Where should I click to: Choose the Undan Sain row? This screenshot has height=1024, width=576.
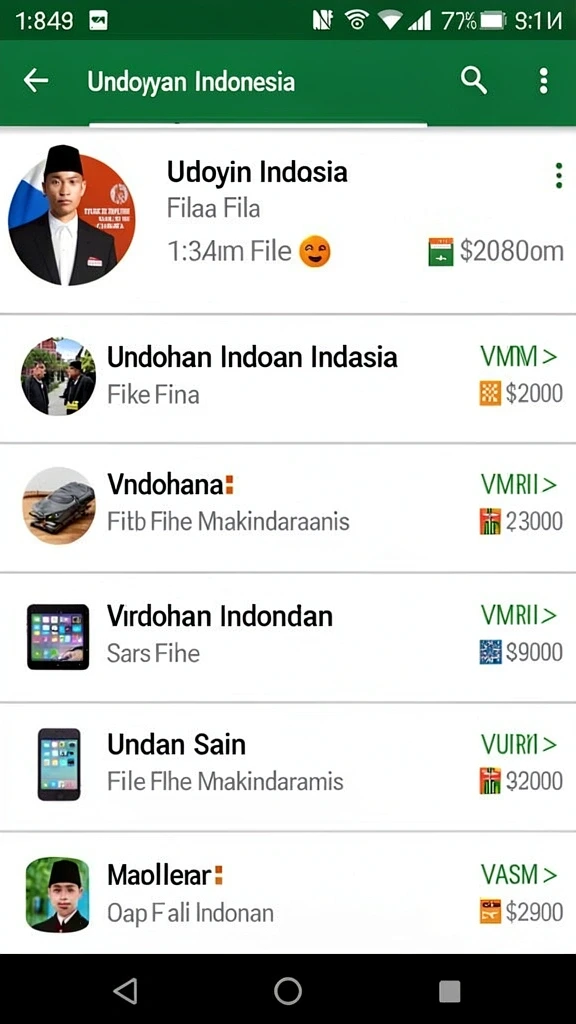[288, 766]
